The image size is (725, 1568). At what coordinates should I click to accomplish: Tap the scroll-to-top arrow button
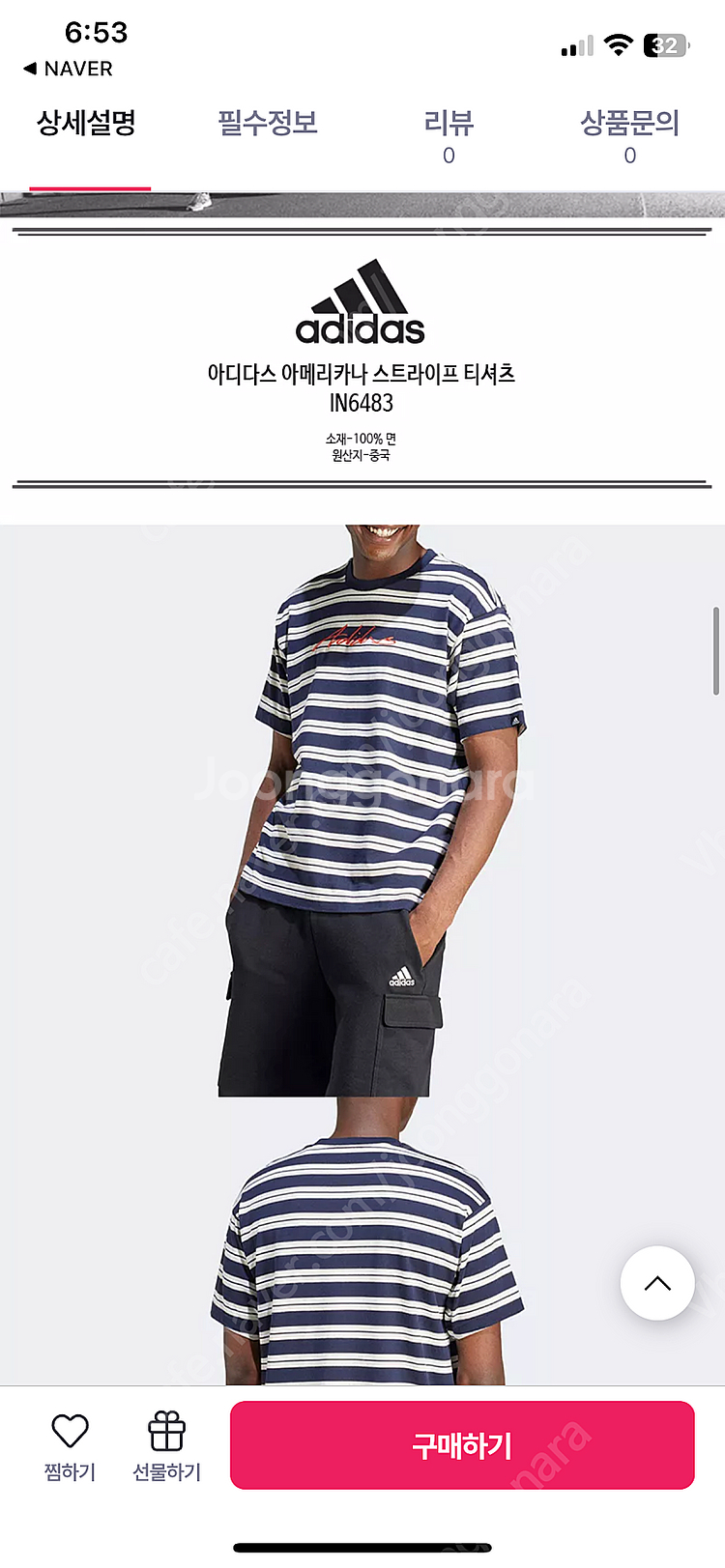point(657,1283)
